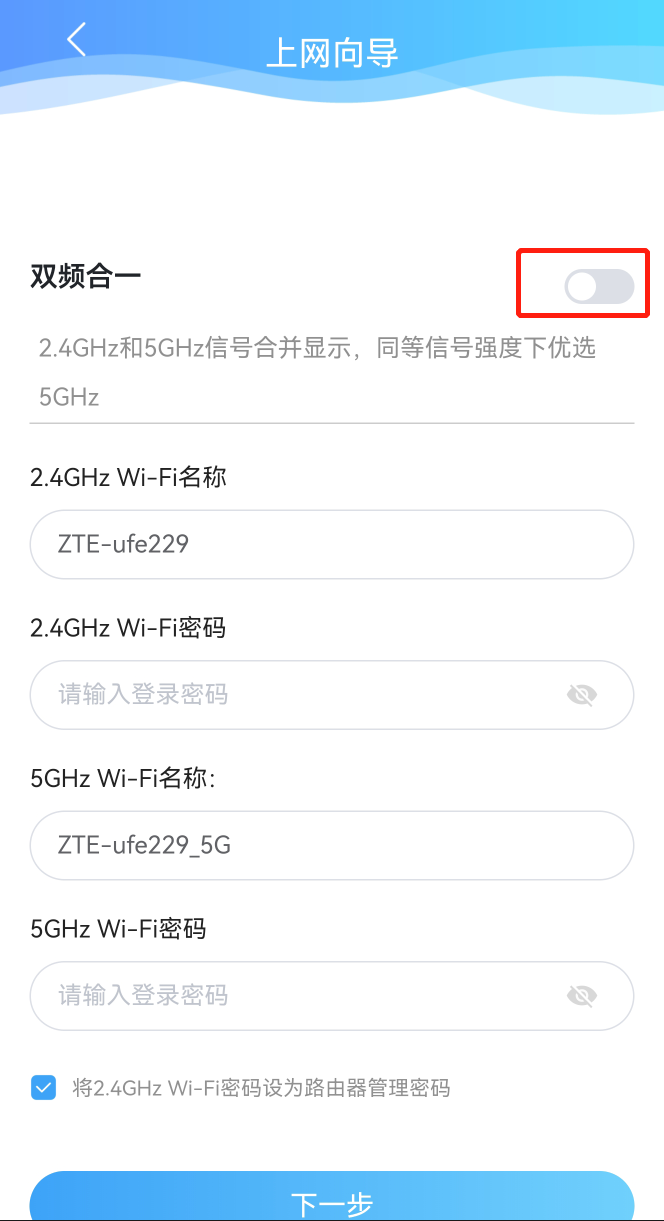The height and width of the screenshot is (1221, 664).
Task: Continue with the 下一步 button
Action: coord(332,1196)
